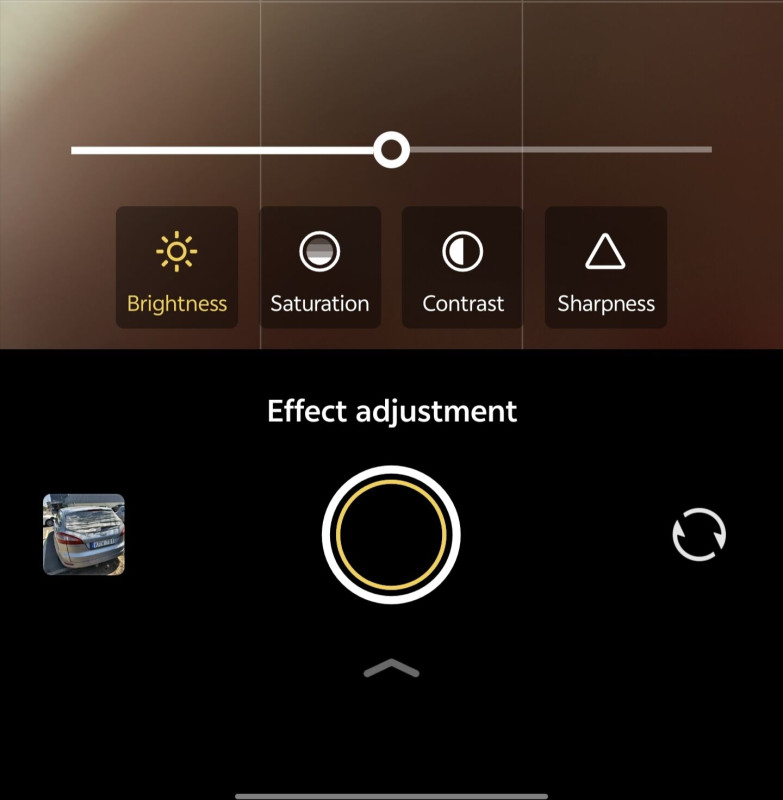783x800 pixels.
Task: Switch to the Sharpness adjustment
Action: click(605, 267)
